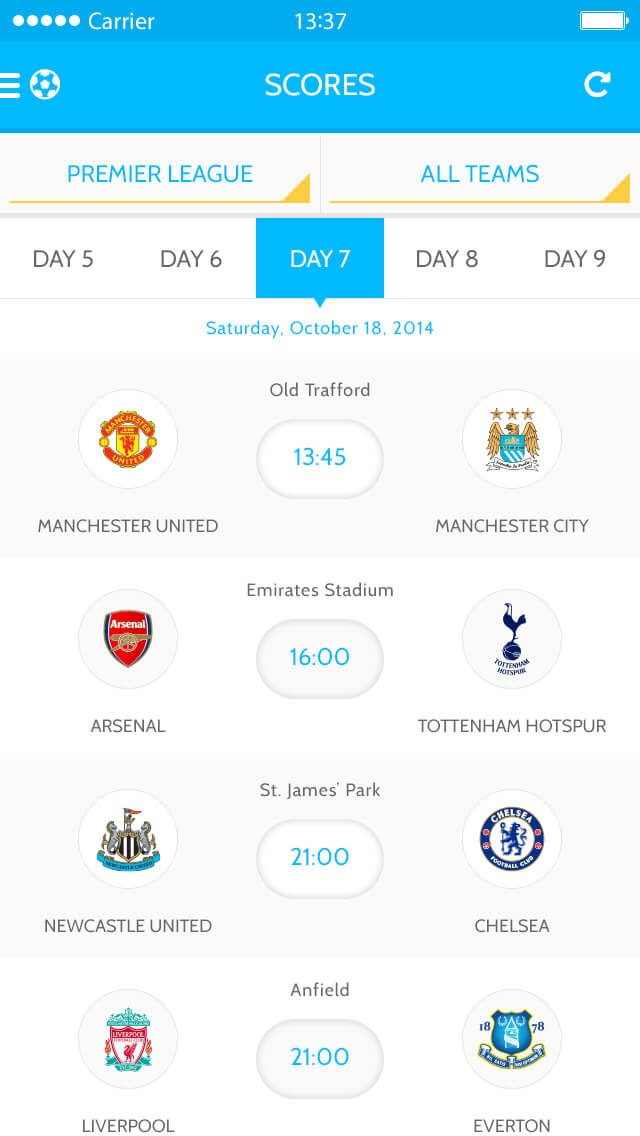Open the Liverpool vs Everton match

(x=320, y=1048)
